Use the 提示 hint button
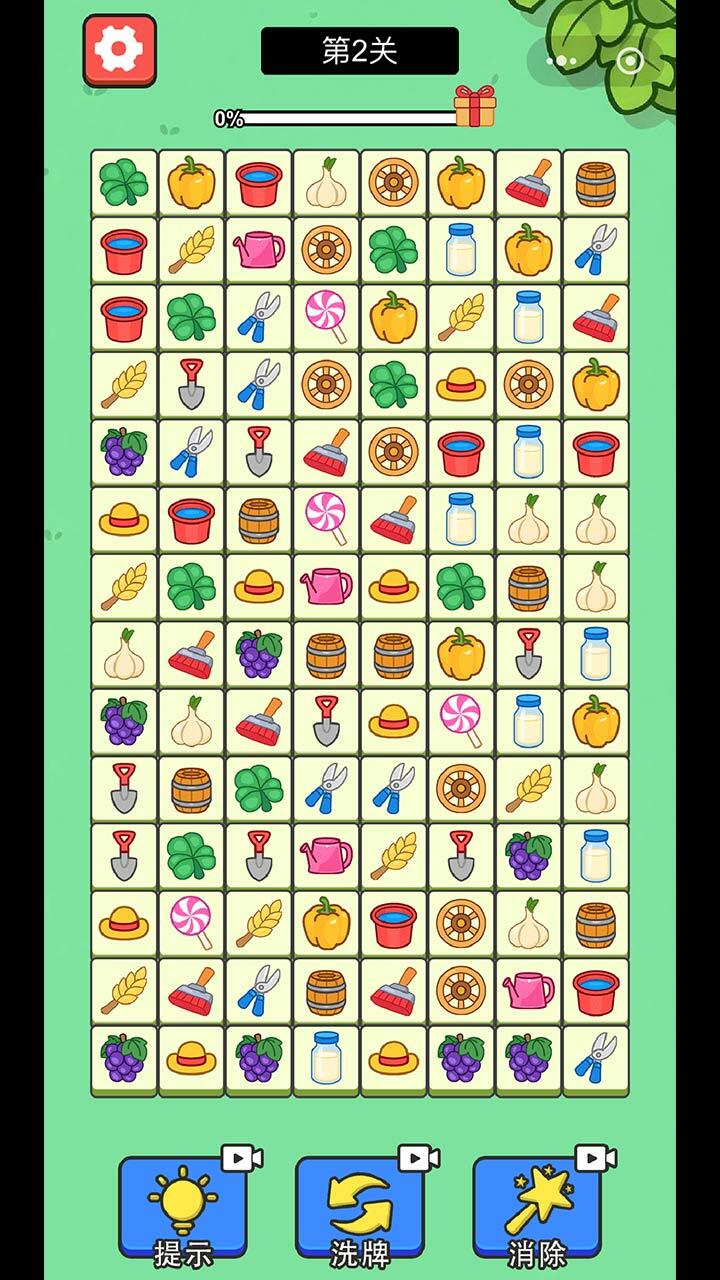Screen dimensions: 720x1280 tap(183, 1206)
